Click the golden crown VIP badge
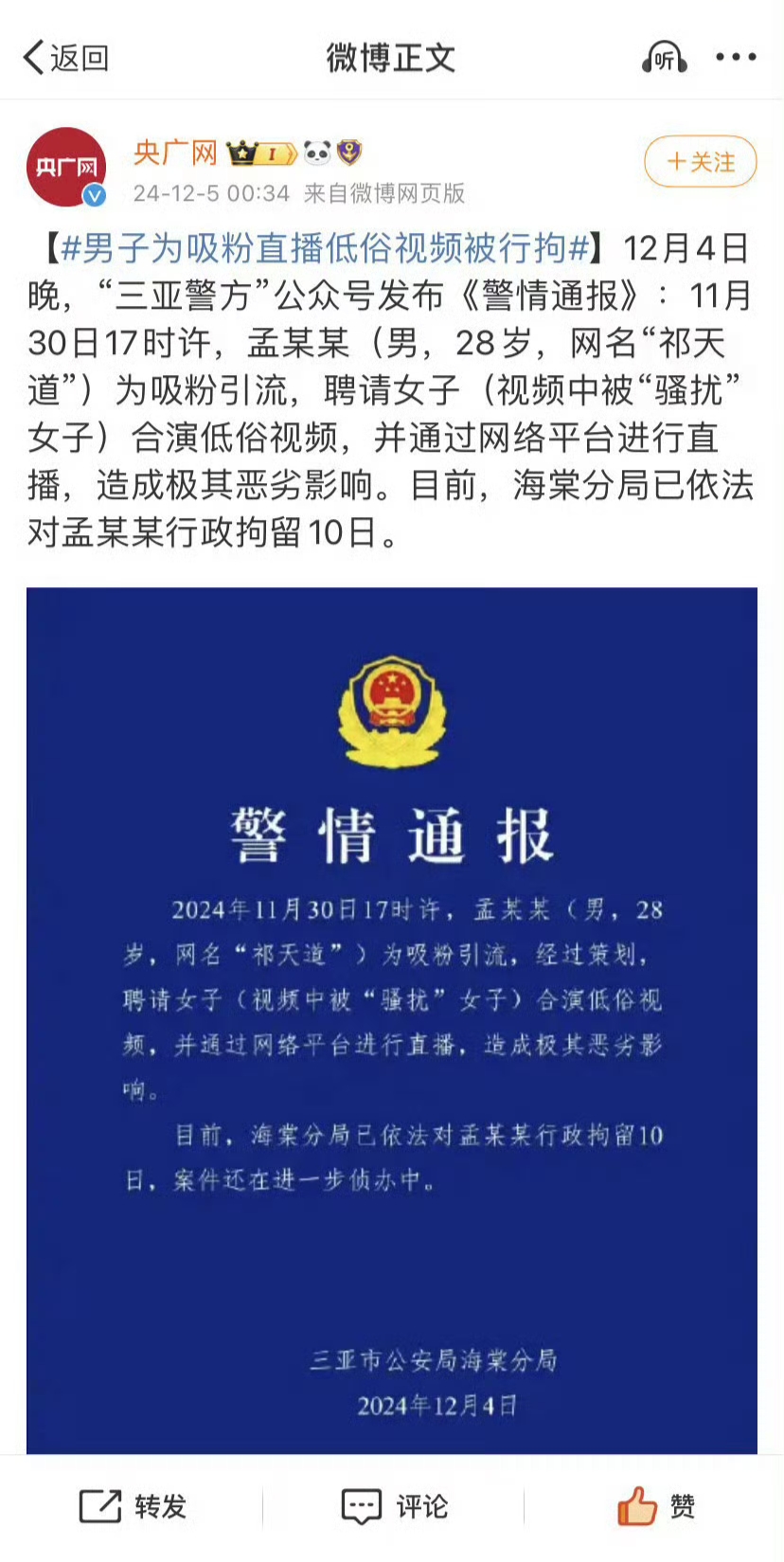Viewport: 784px width, 1562px height. 241,151
